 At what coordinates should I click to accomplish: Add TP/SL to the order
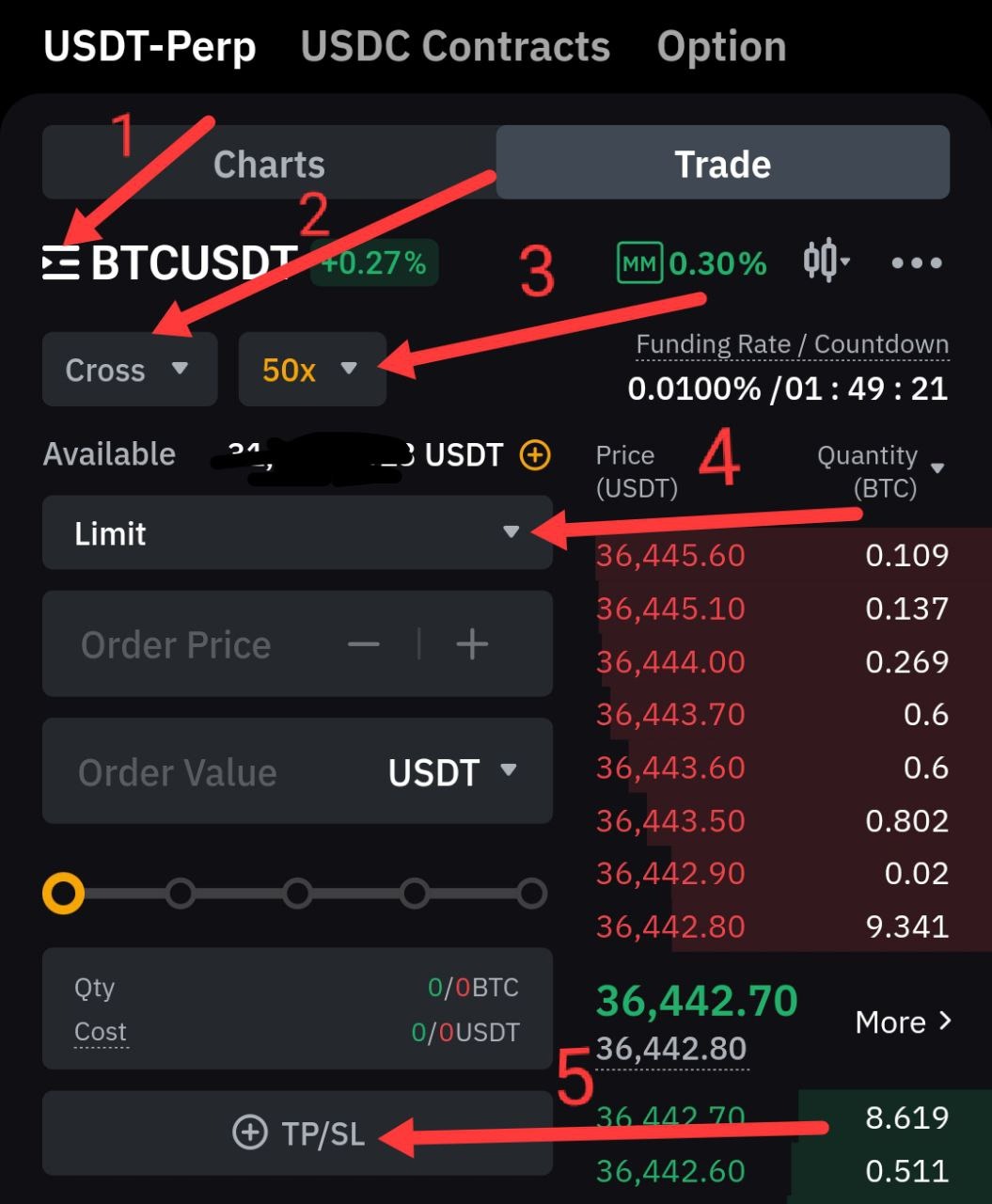click(297, 1133)
